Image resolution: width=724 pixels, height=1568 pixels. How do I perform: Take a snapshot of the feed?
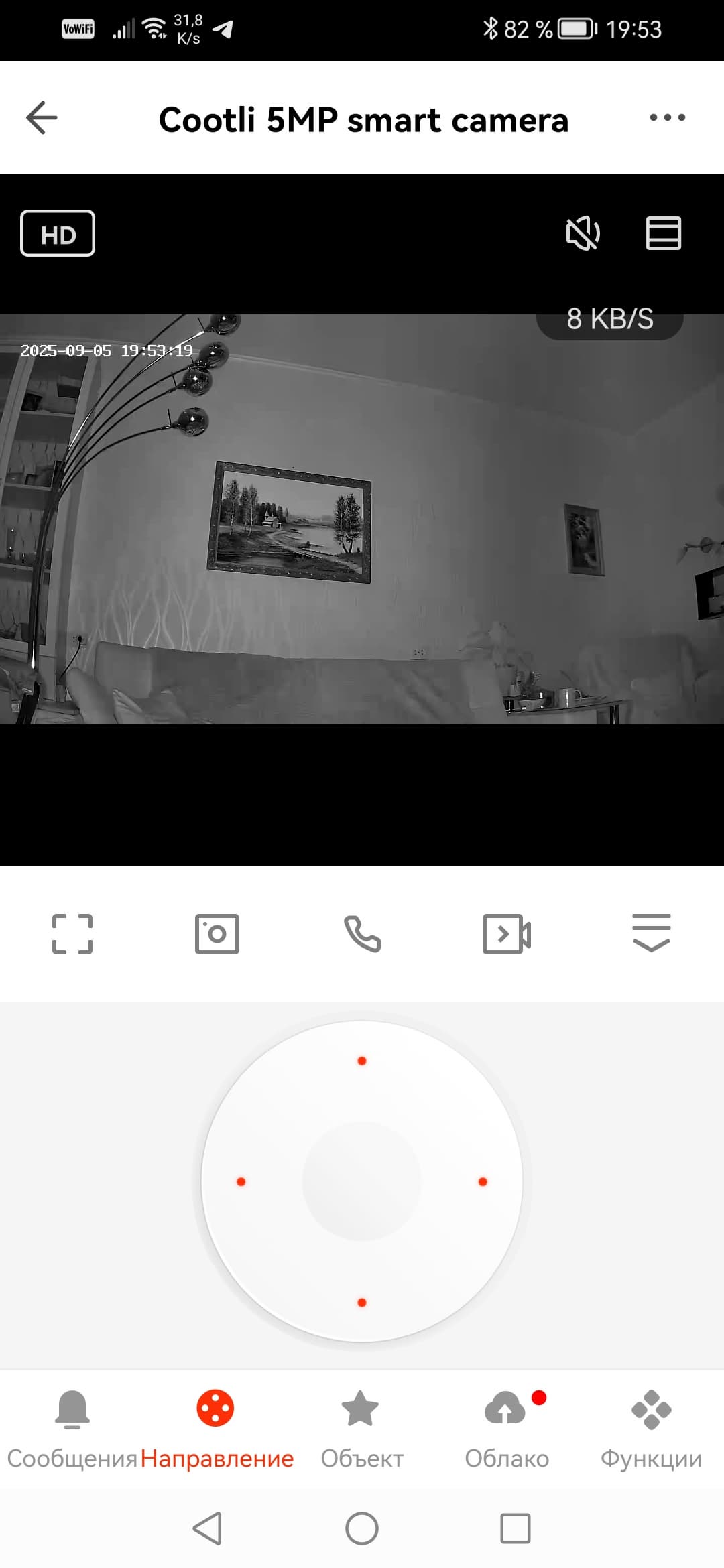click(217, 933)
